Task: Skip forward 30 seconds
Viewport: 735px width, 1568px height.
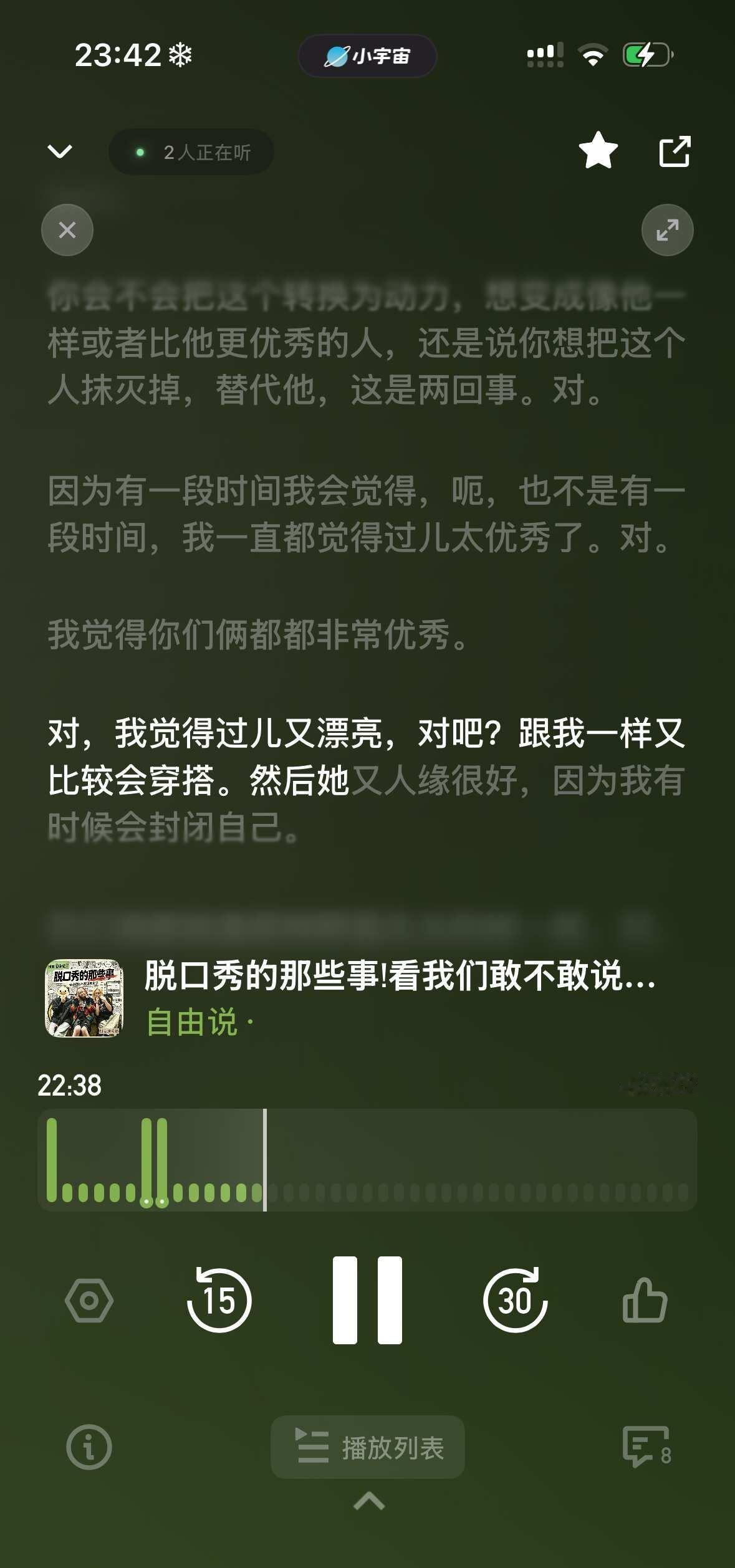Action: 515,1300
